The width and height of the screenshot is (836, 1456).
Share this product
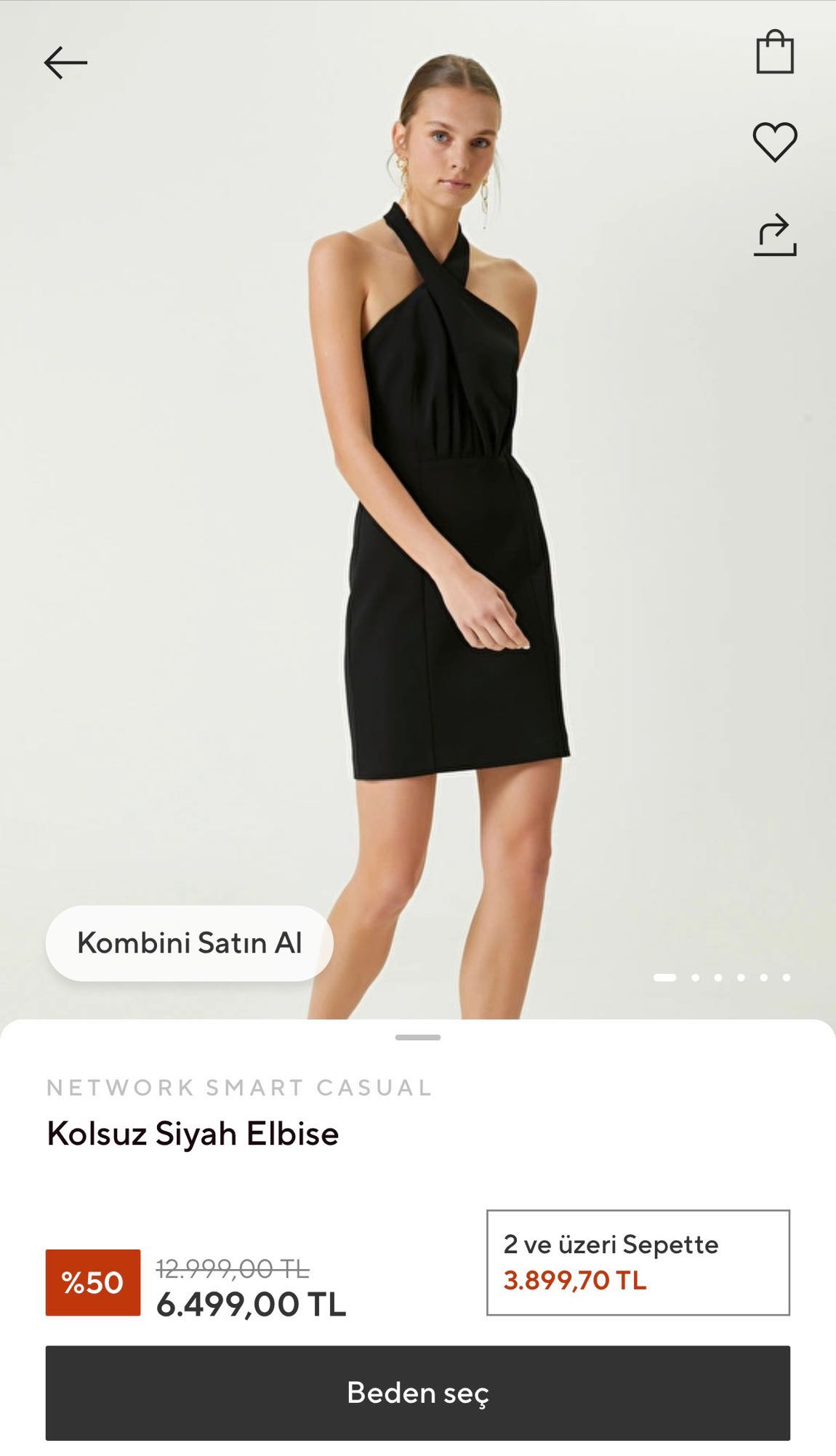tap(775, 235)
